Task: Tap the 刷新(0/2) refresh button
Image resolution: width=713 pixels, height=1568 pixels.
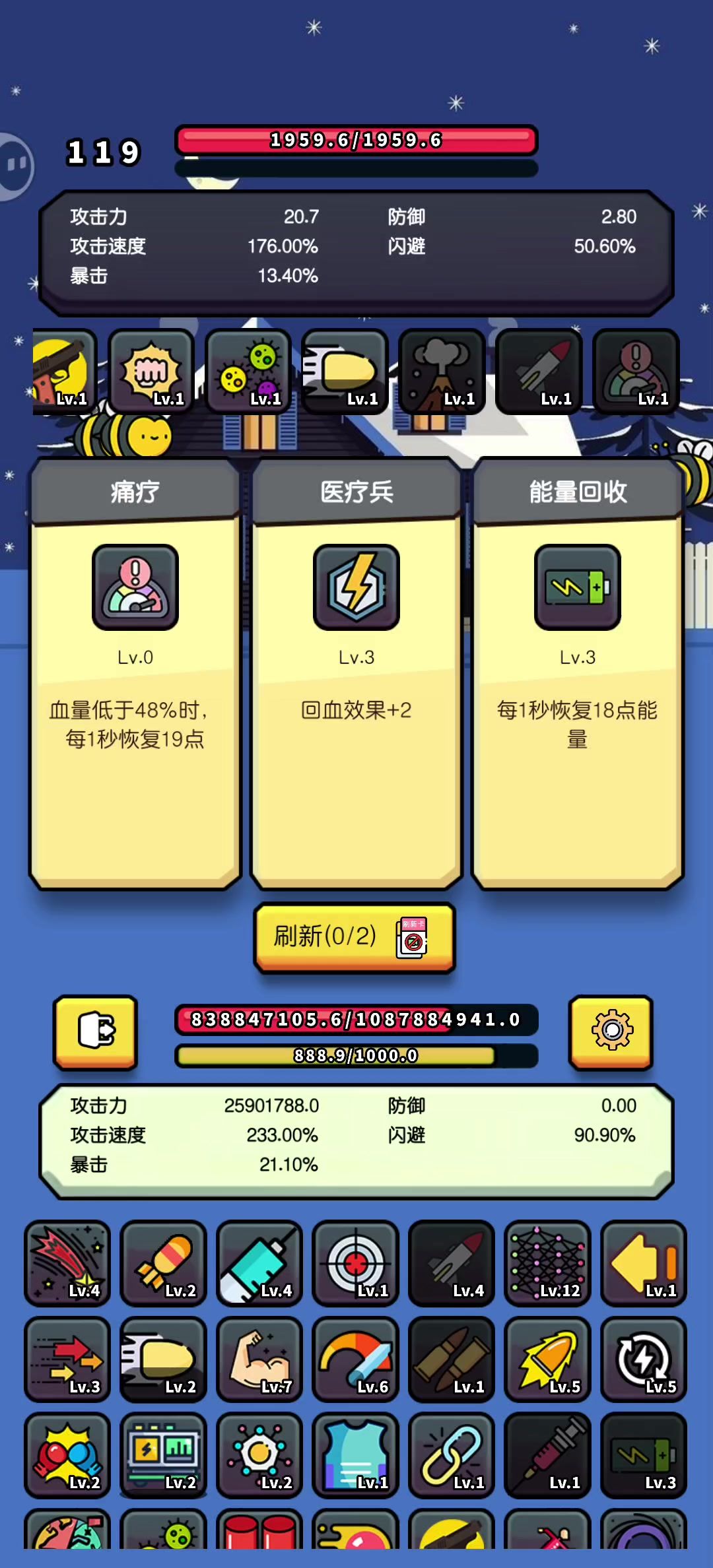Action: (355, 937)
